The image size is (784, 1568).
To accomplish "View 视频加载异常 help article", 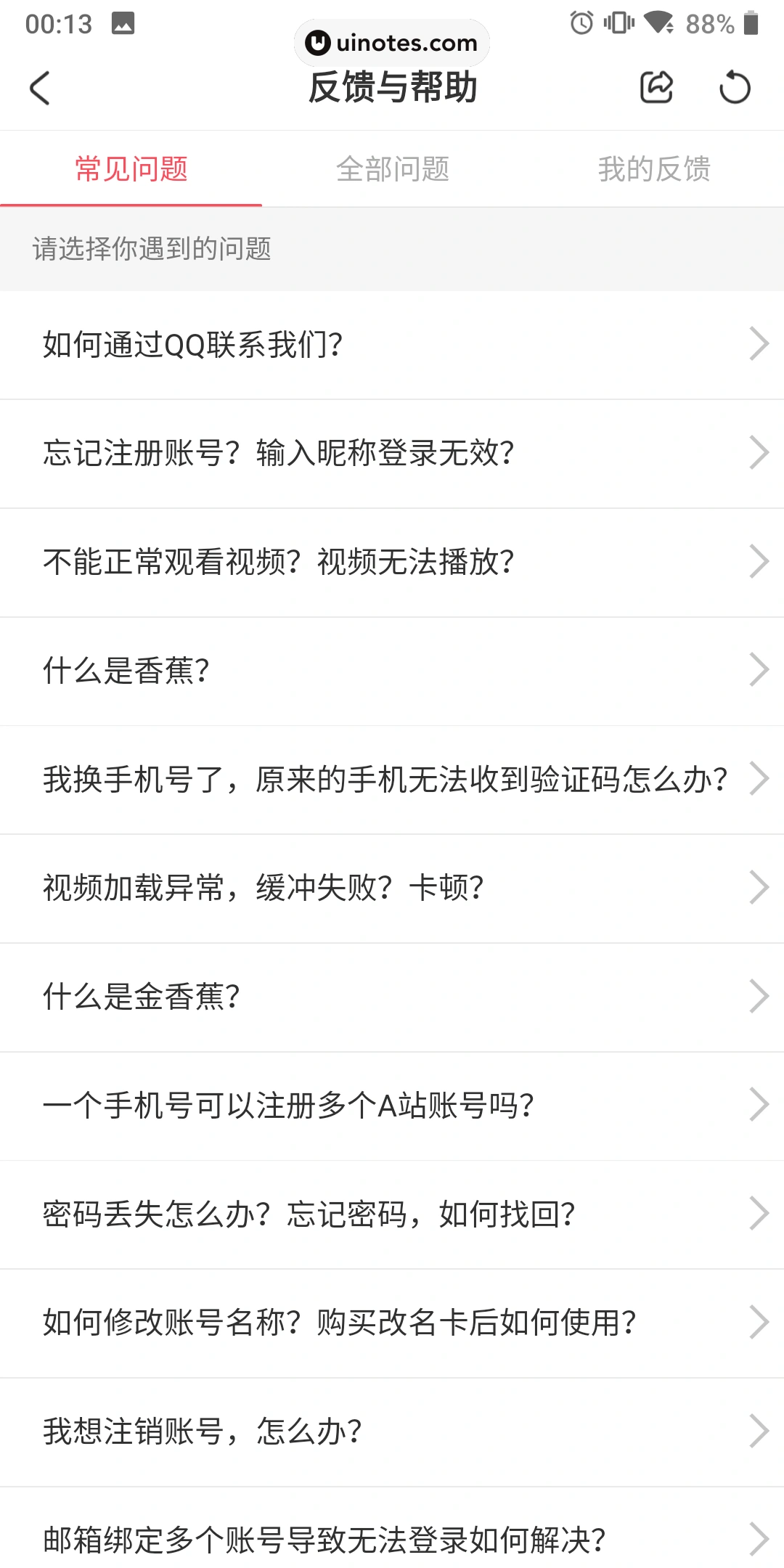I will [392, 888].
